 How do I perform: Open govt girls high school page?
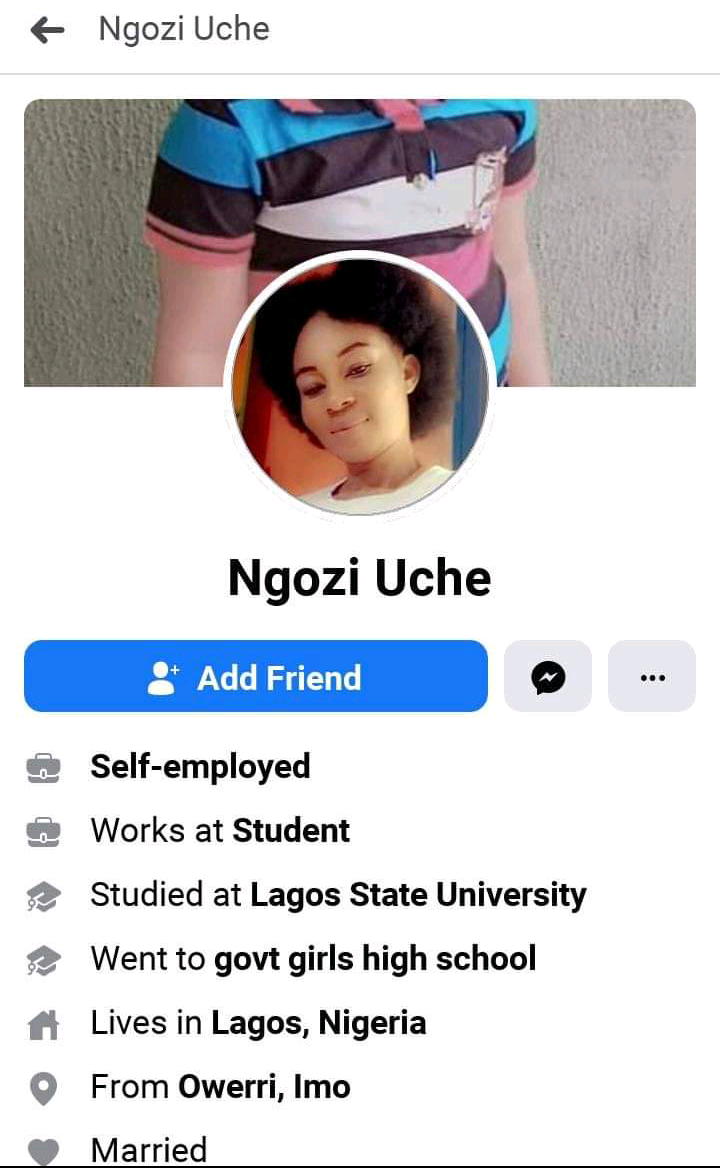pos(375,958)
